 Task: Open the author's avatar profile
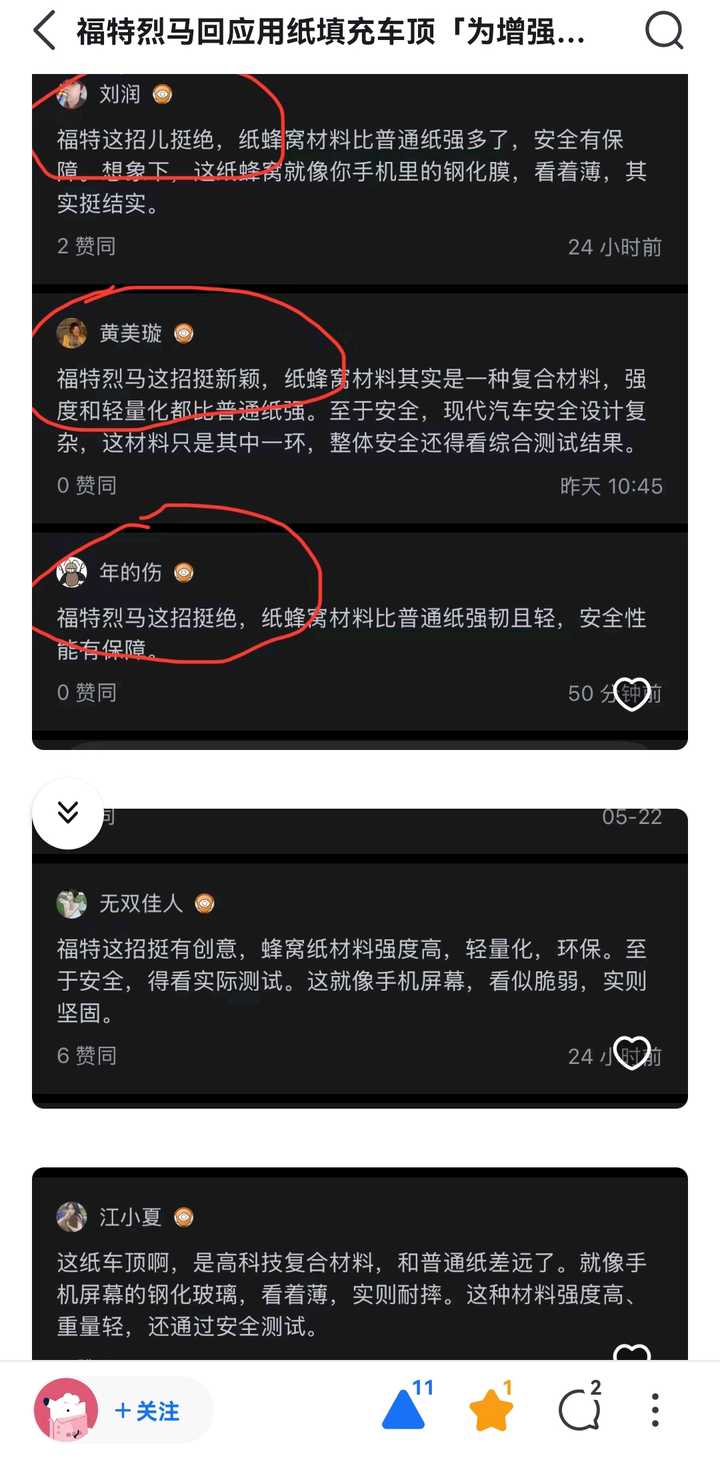click(x=65, y=1410)
